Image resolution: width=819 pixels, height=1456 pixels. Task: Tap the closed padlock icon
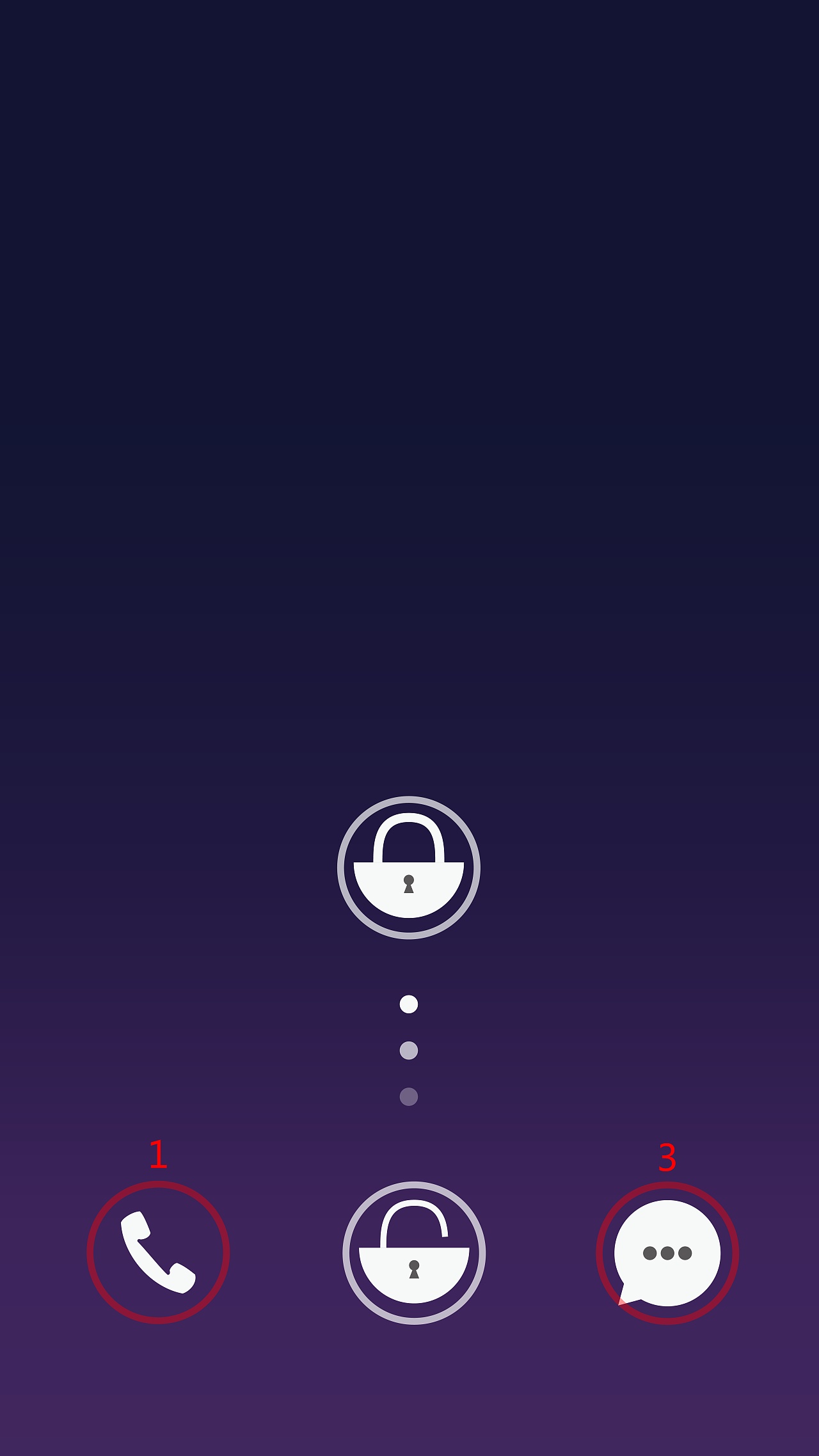(409, 867)
